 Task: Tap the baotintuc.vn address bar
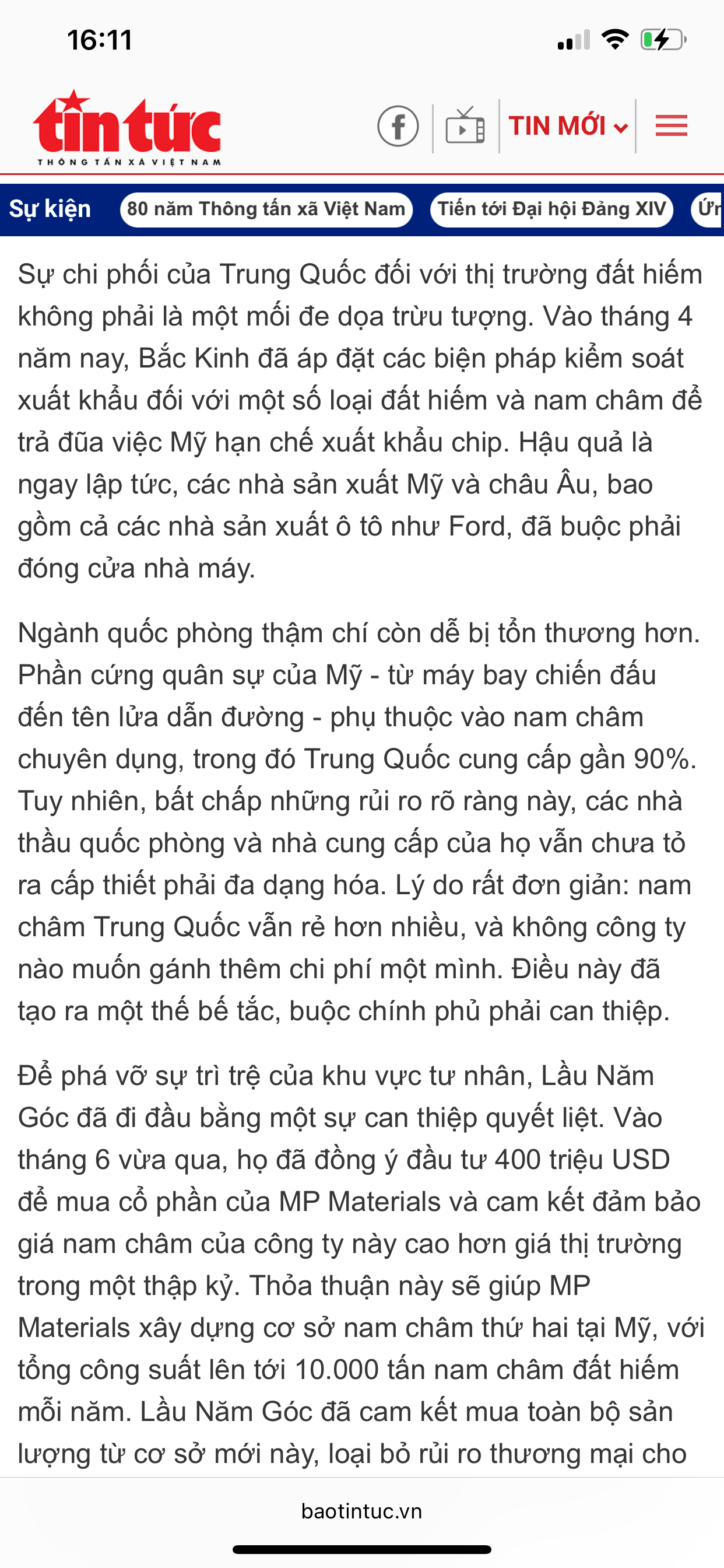point(361,1511)
